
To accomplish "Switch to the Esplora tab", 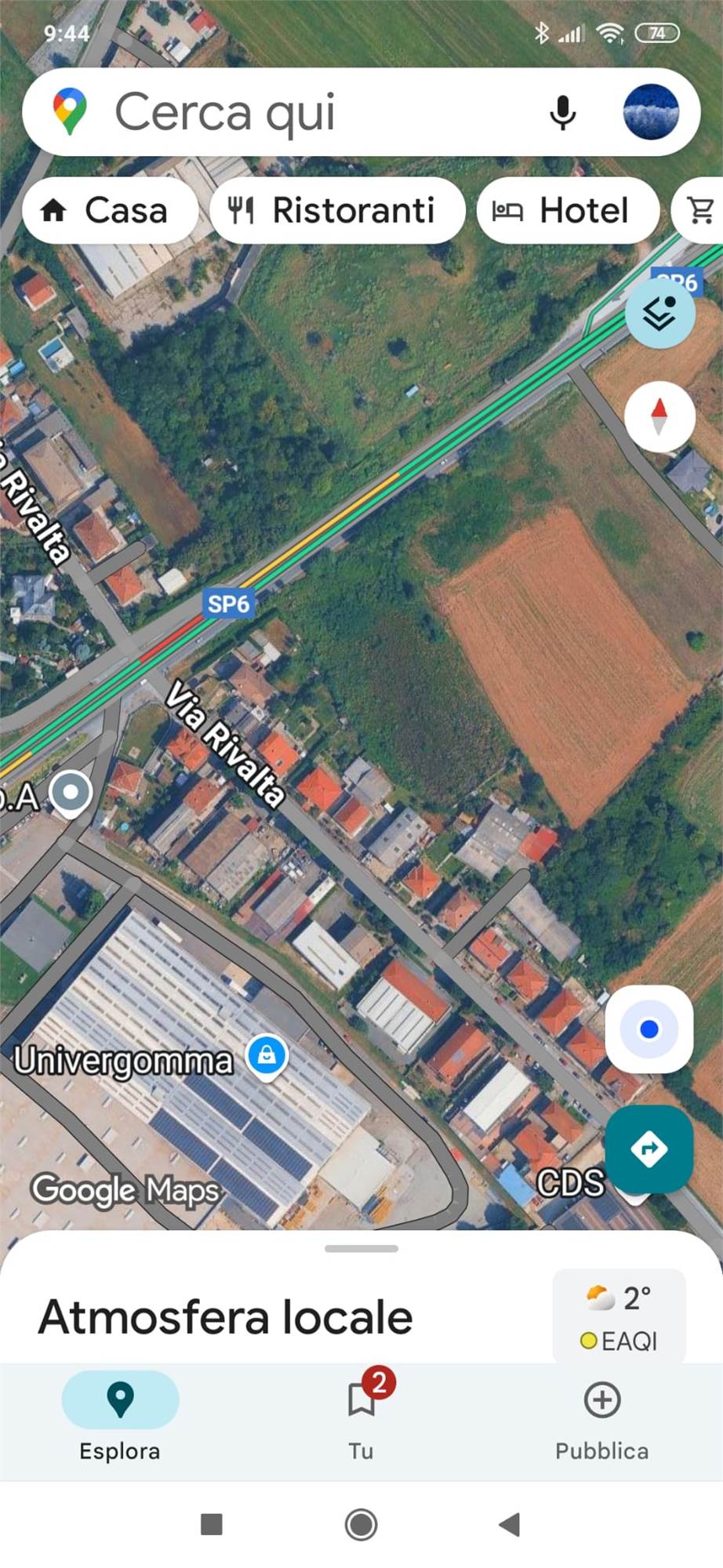I will 120,1417.
